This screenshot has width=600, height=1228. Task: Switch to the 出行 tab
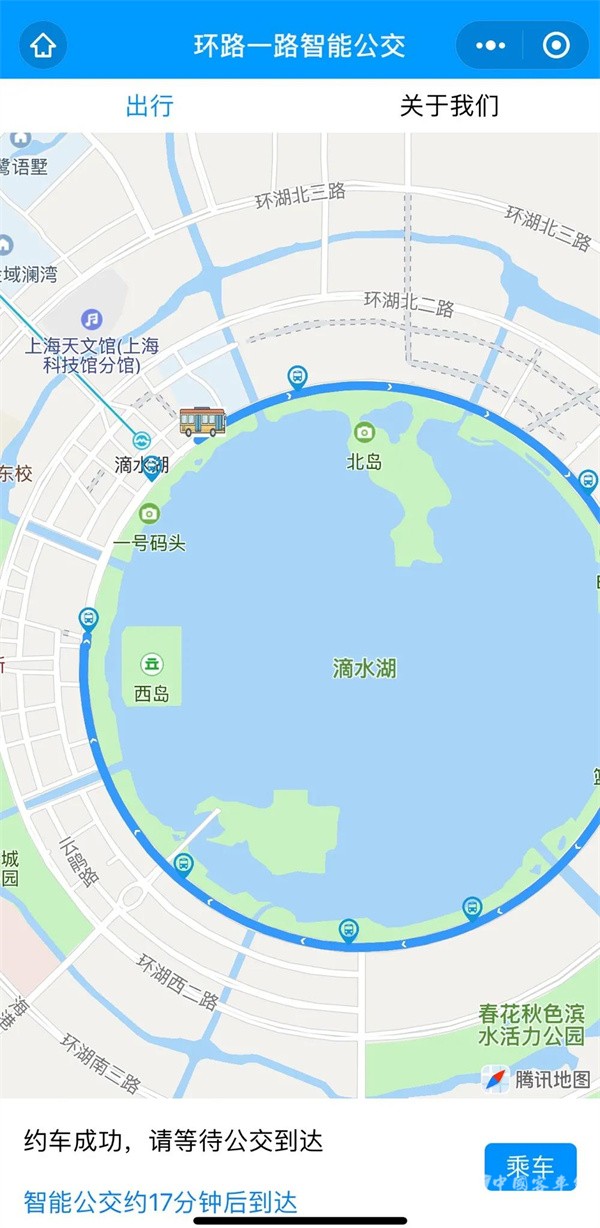pos(150,106)
